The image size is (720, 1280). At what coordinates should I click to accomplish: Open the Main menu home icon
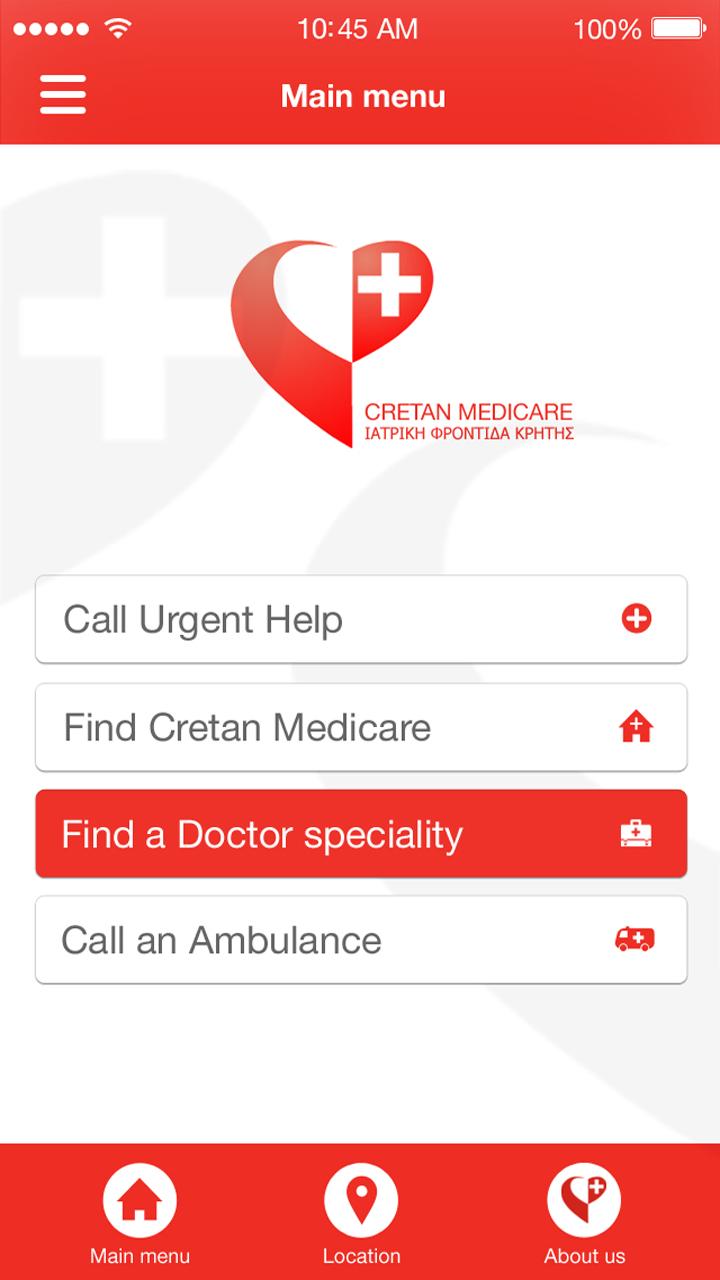click(140, 1199)
